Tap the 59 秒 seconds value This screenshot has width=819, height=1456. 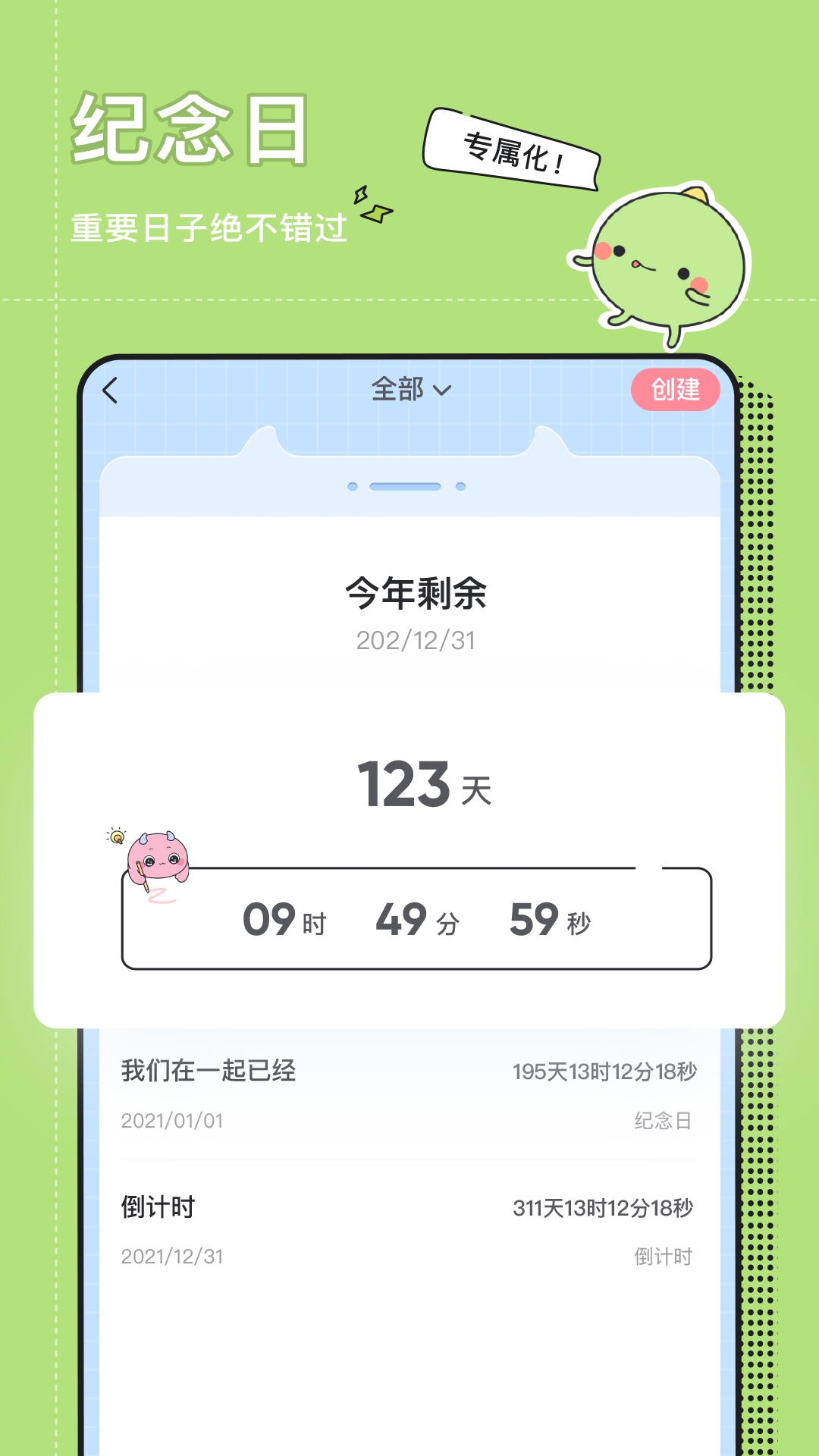tap(550, 920)
